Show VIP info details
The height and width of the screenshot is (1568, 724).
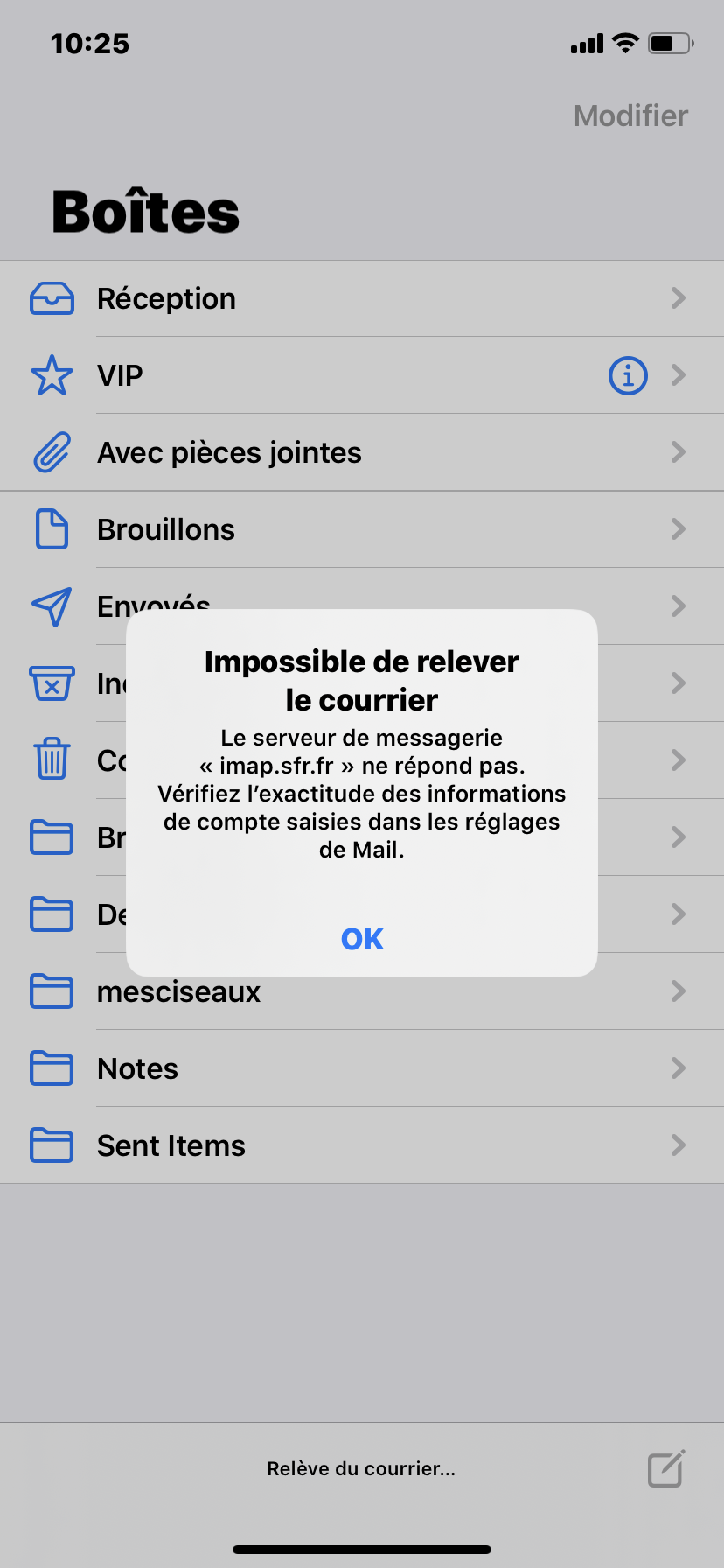click(x=627, y=376)
